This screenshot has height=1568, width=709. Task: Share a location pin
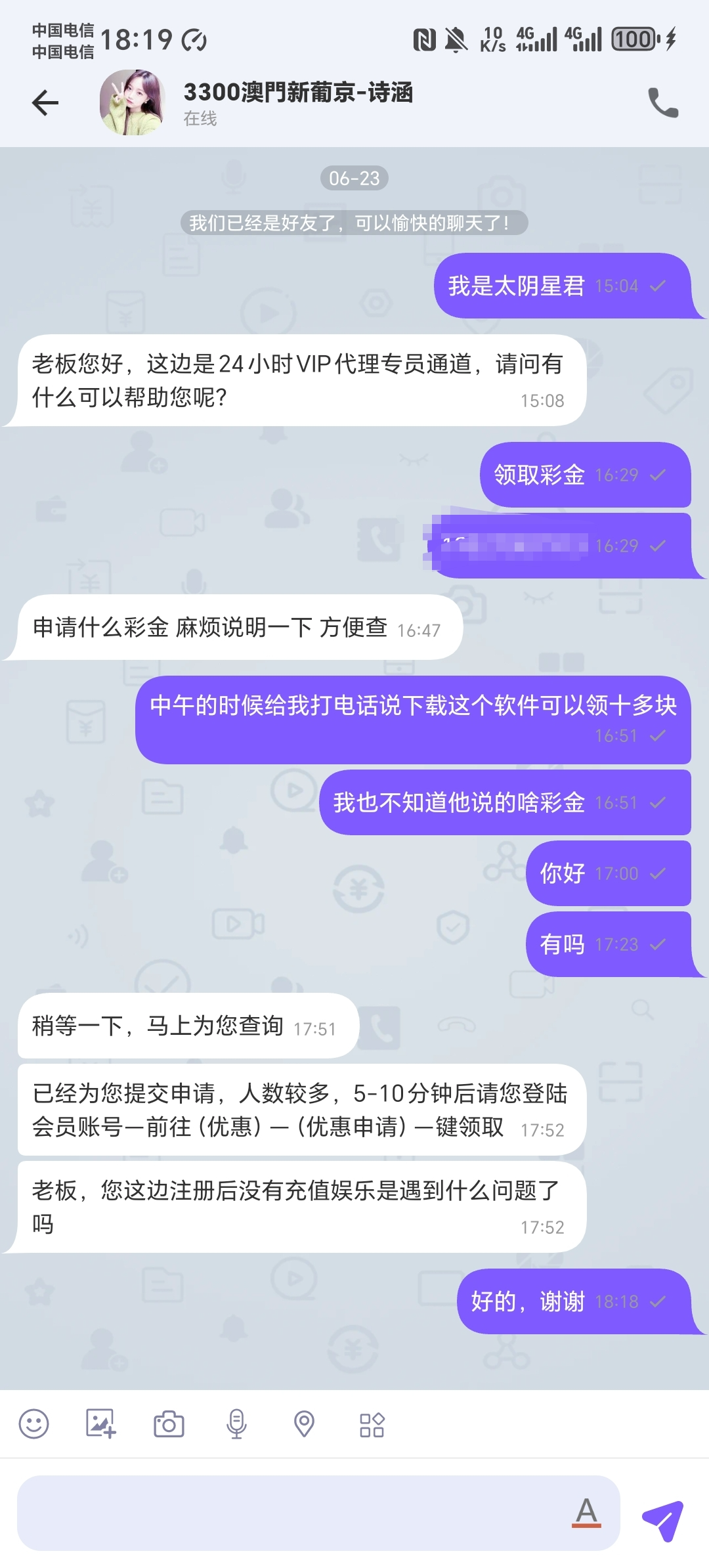tap(304, 1424)
